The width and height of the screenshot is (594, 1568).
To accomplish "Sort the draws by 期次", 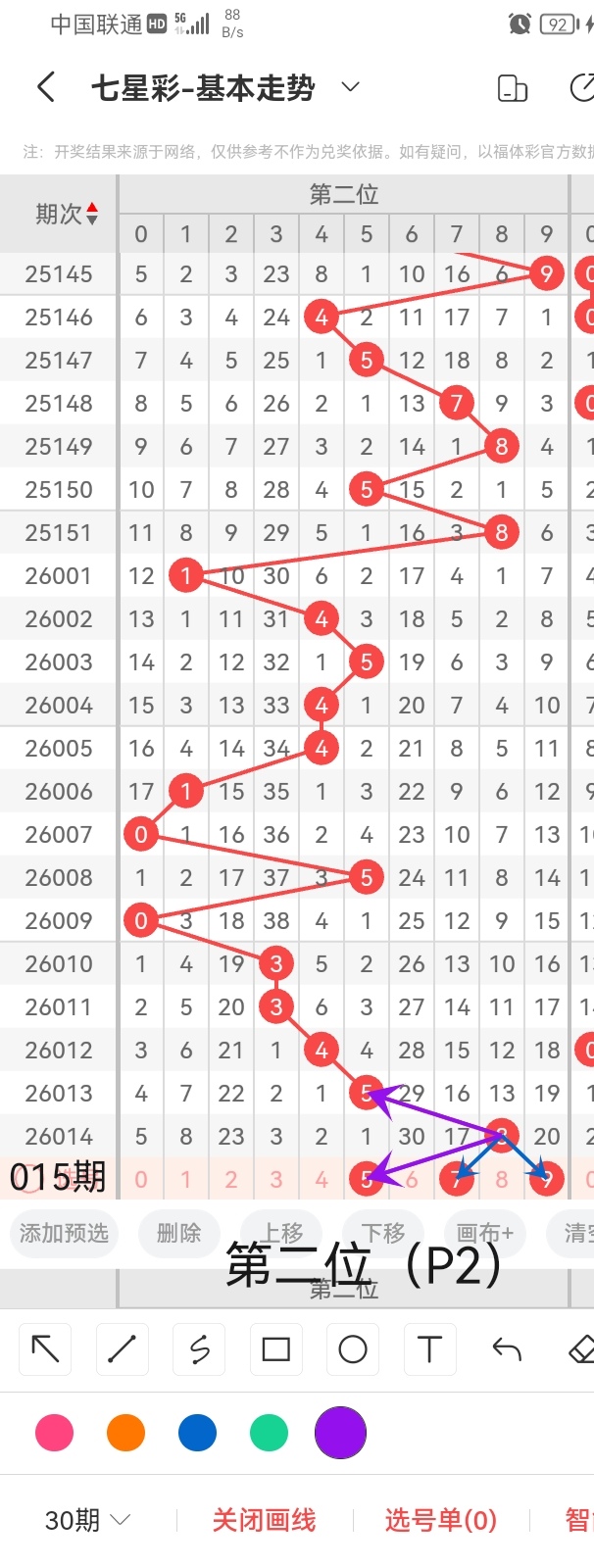I will pos(67,214).
